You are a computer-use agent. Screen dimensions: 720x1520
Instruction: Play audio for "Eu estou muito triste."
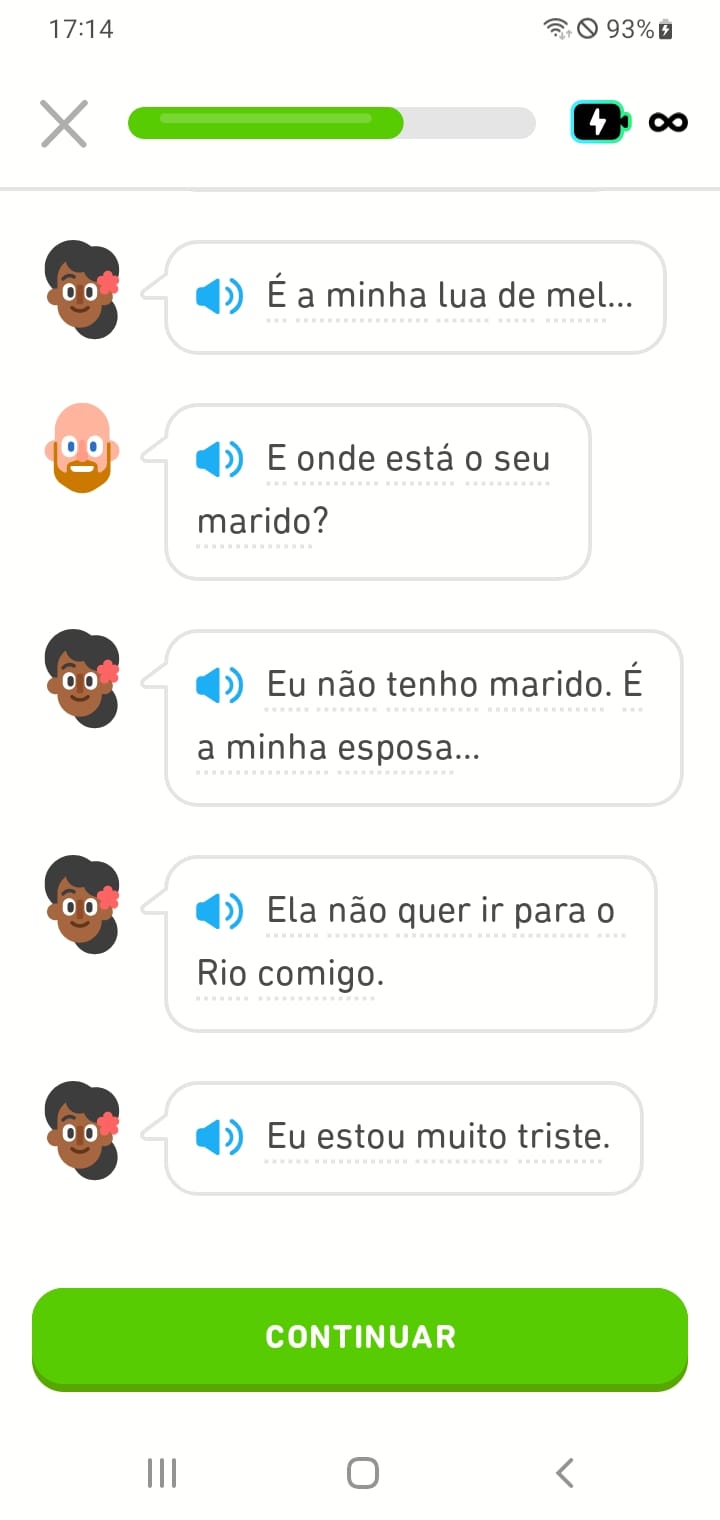click(218, 1137)
